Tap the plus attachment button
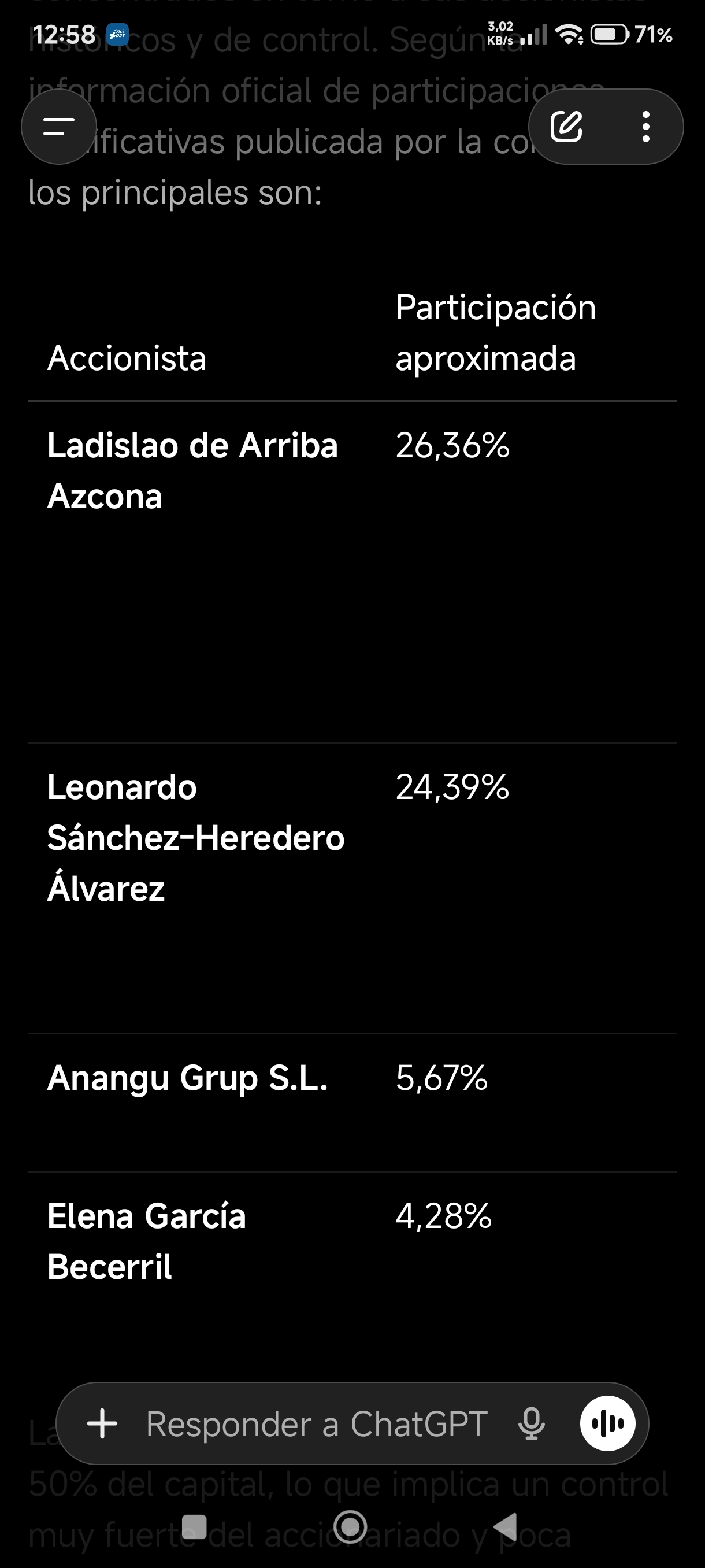The image size is (705, 1568). [x=102, y=1423]
